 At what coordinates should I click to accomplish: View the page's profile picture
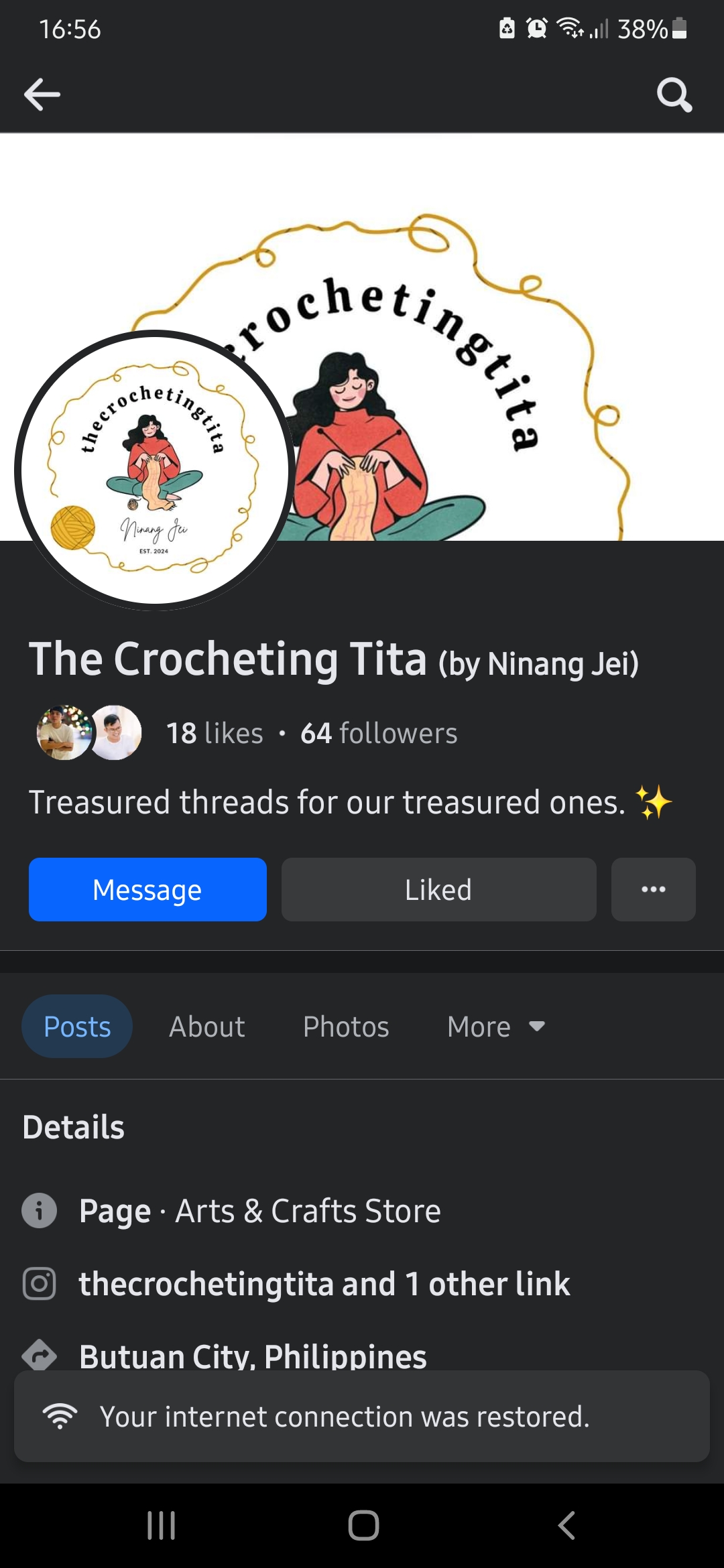point(154,470)
